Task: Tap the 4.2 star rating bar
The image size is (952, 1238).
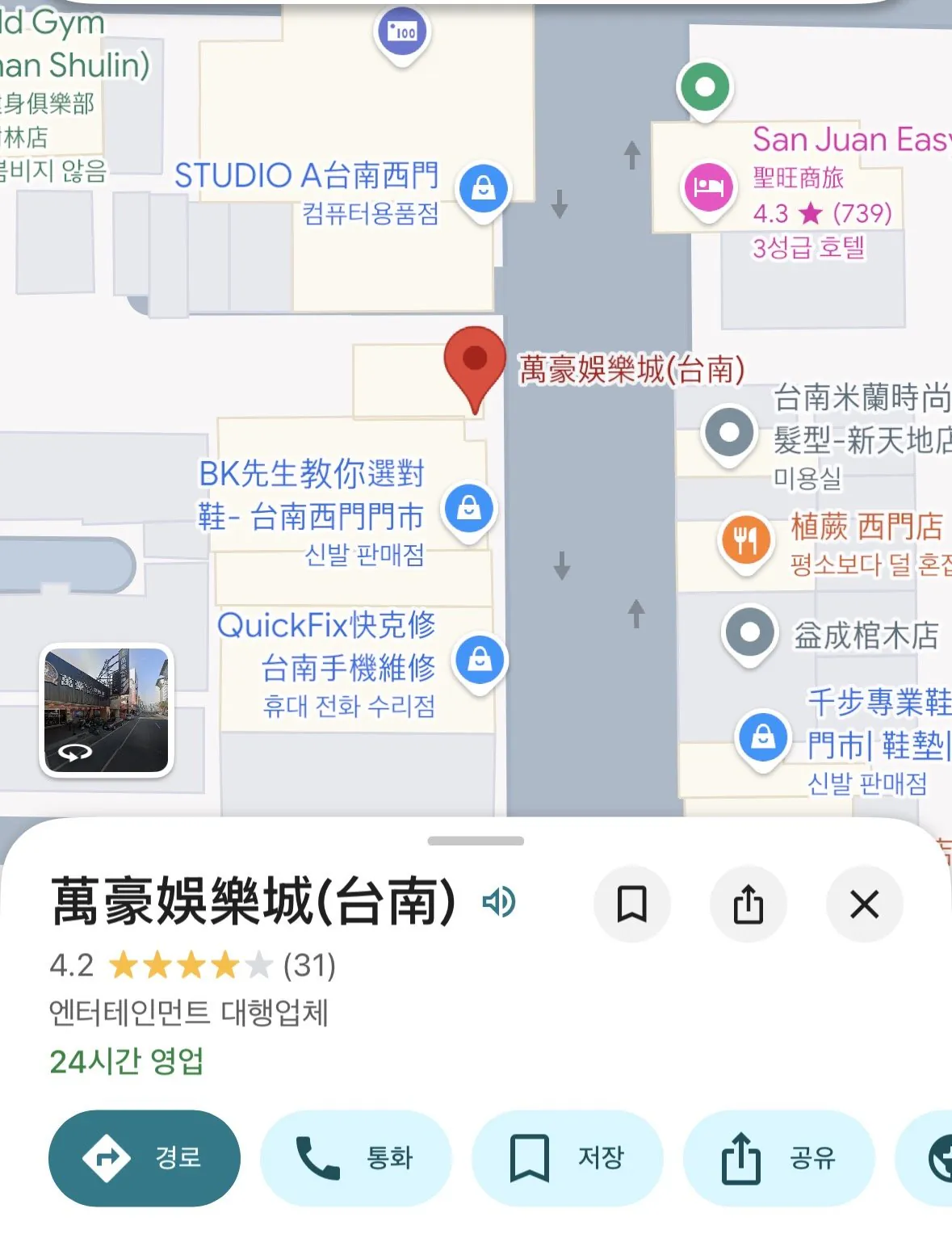Action: pyautogui.click(x=72, y=966)
